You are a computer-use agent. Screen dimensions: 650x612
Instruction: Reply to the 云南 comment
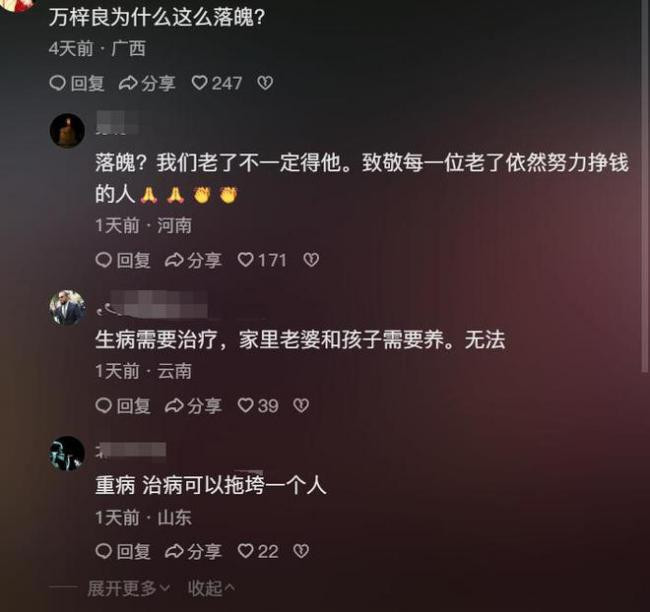123,406
